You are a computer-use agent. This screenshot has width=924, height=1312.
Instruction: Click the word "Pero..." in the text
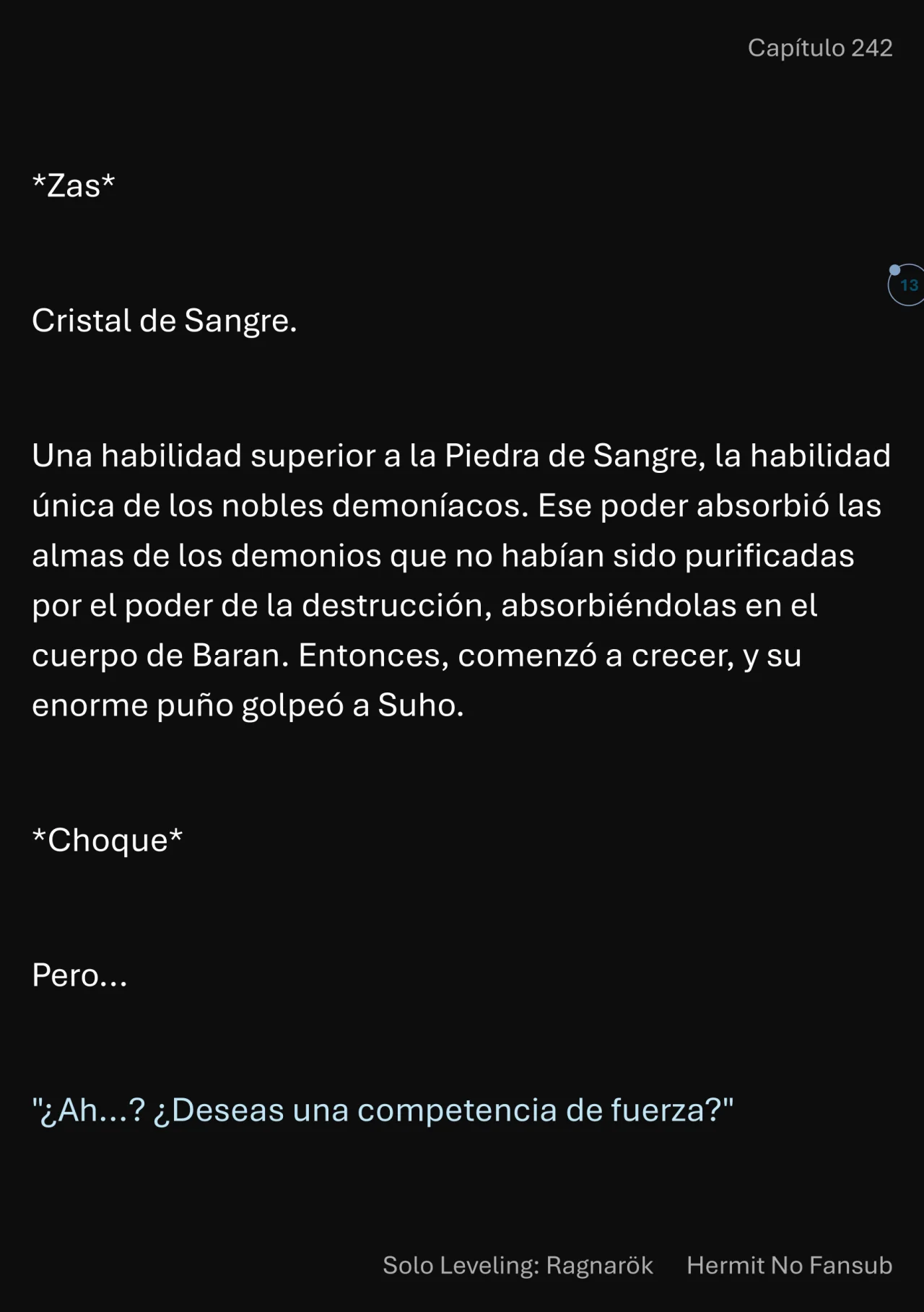pyautogui.click(x=79, y=975)
